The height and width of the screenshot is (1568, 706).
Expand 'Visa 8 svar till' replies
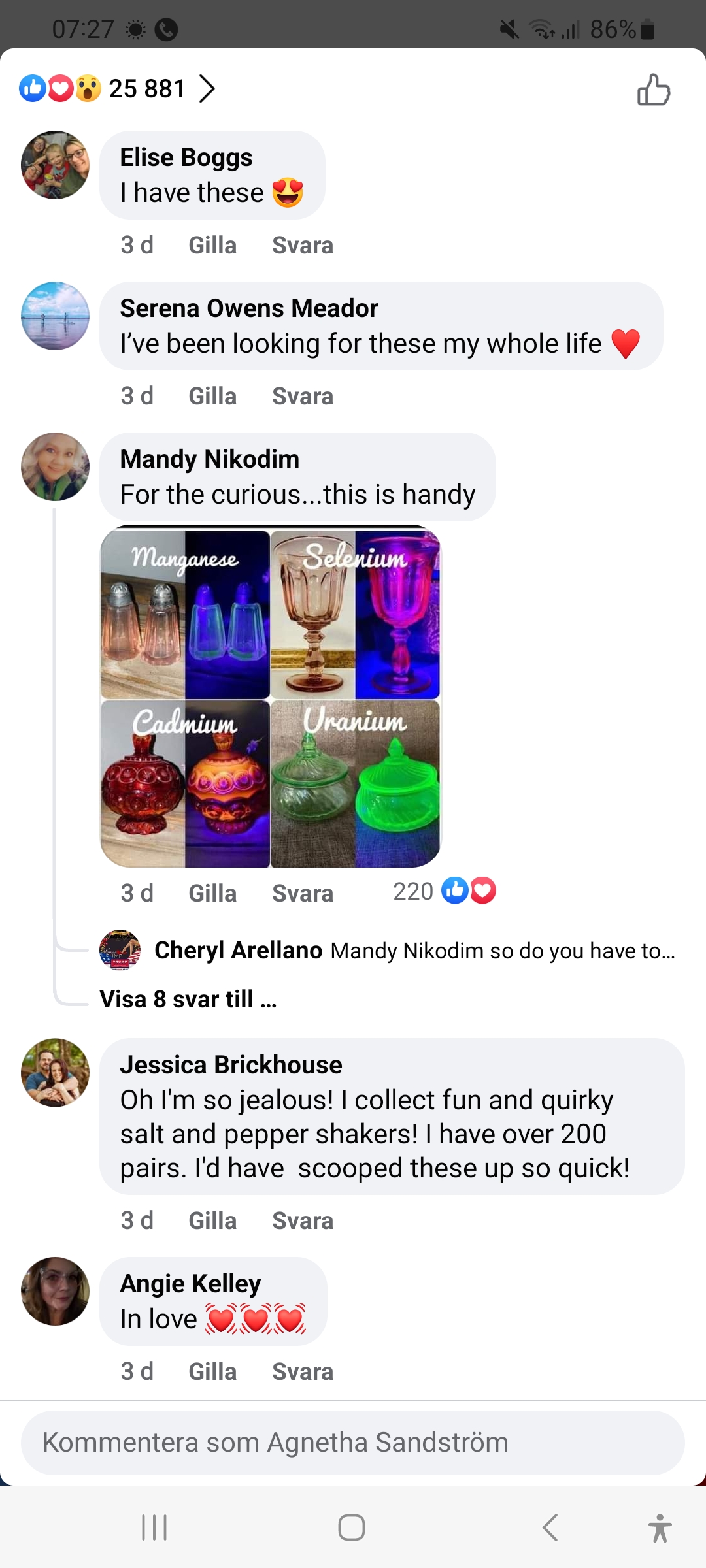click(188, 1000)
